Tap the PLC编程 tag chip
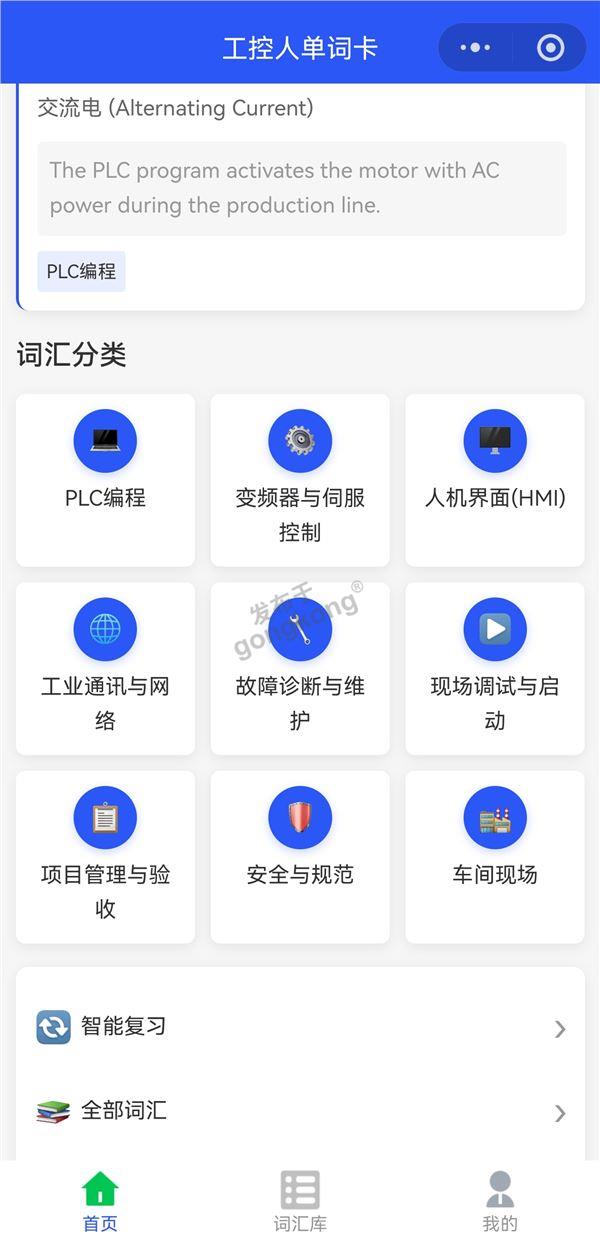 [81, 271]
